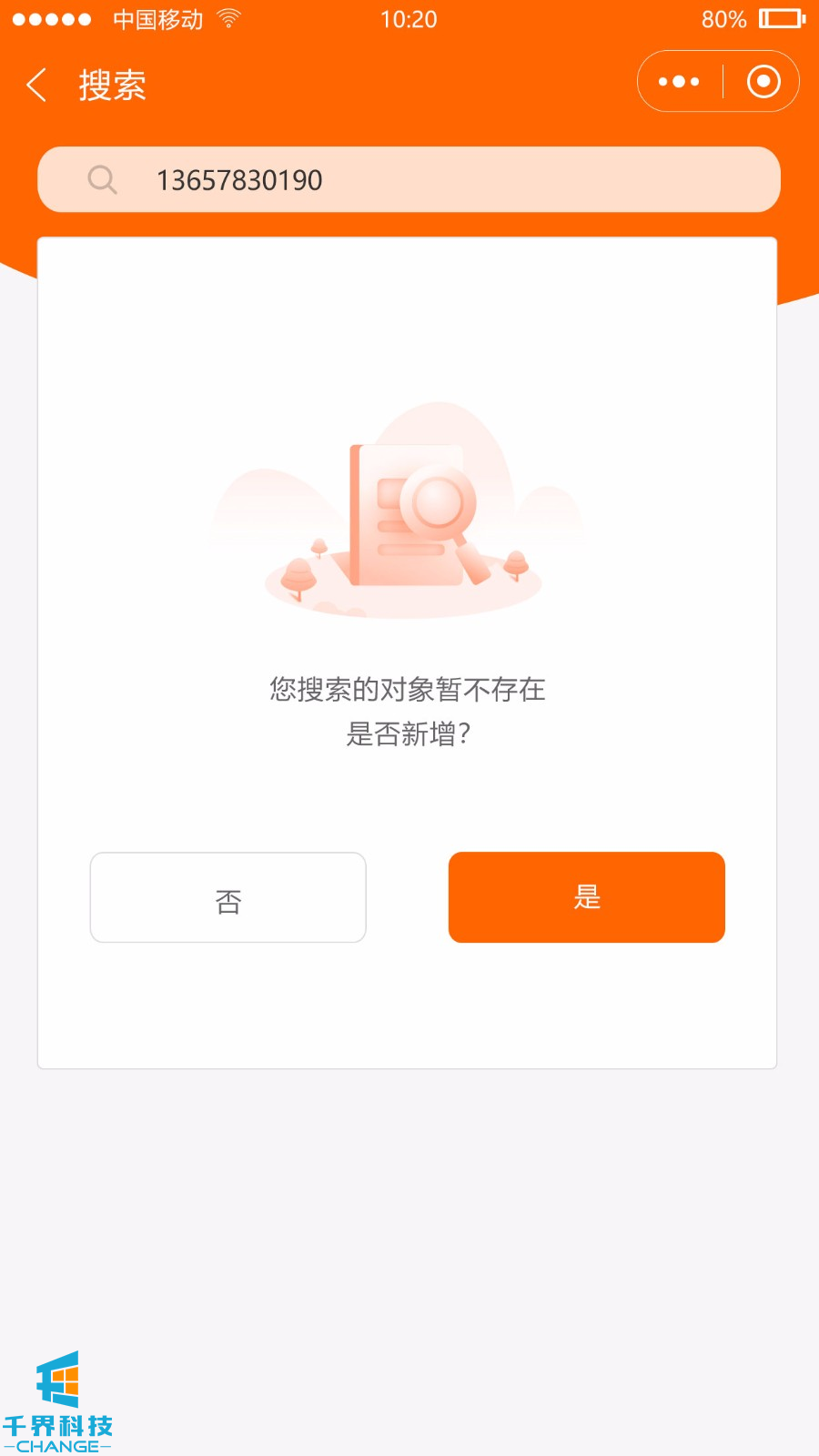
Task: Open the mini program more-options menu
Action: [679, 82]
